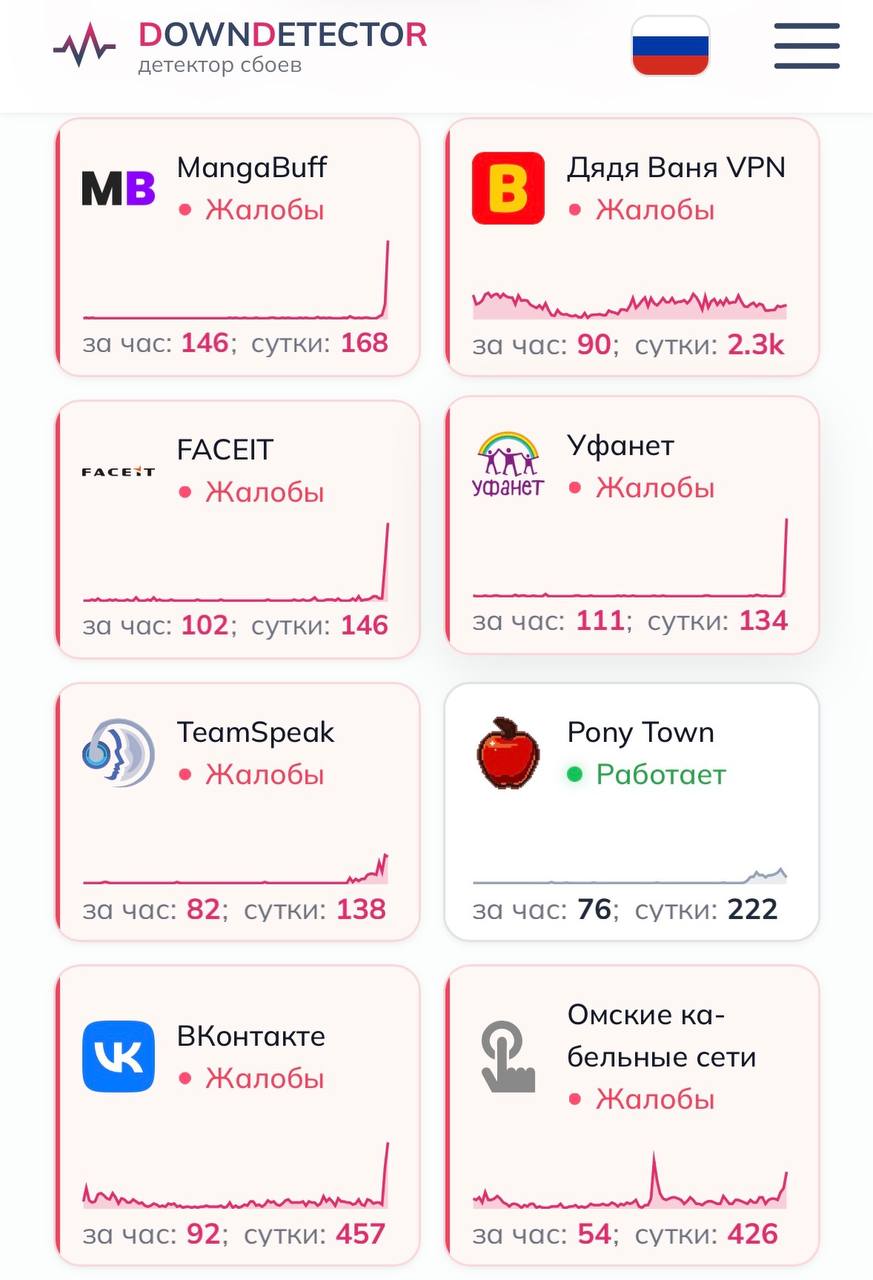
Task: Open the Омские кабельные сети card
Action: [x=632, y=1115]
